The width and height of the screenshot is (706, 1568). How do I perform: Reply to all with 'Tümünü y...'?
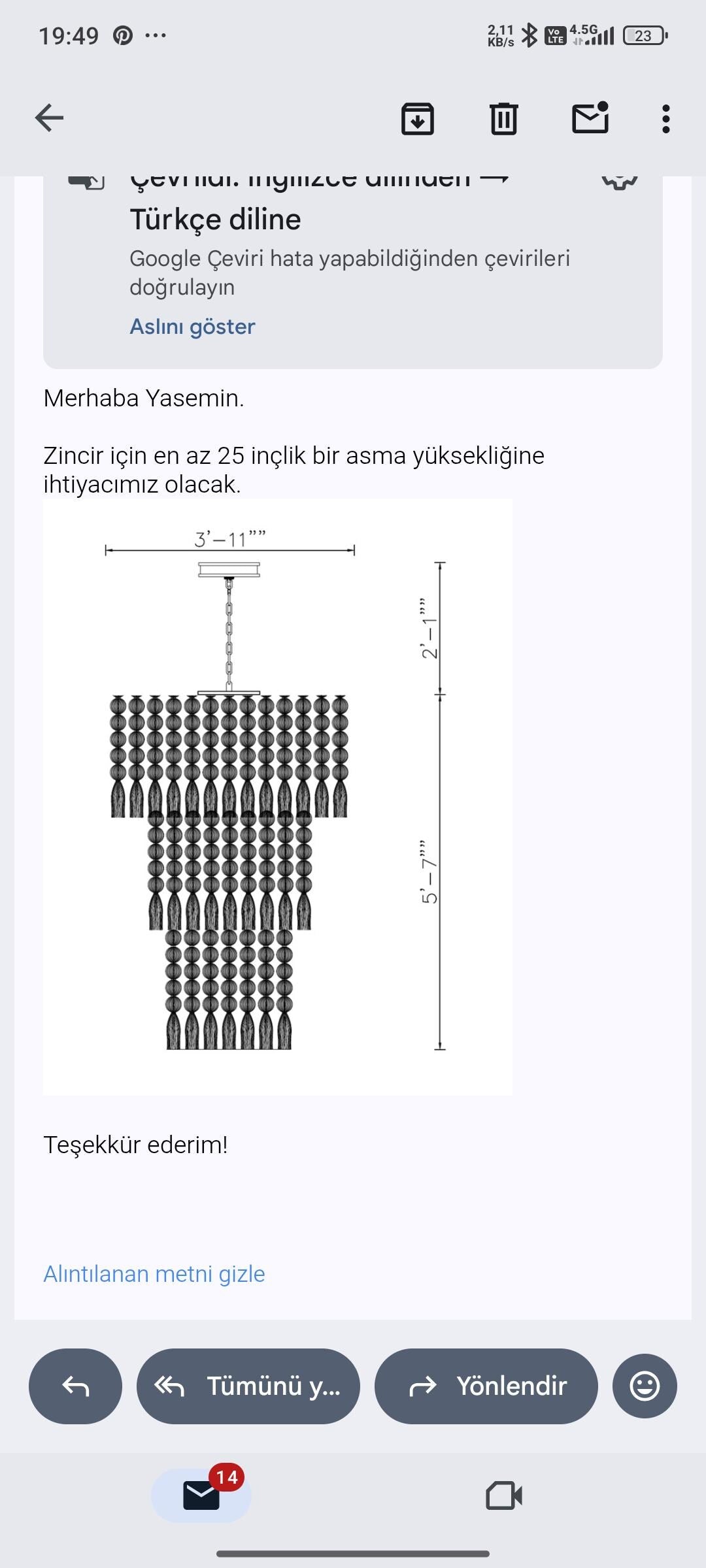coord(248,1386)
